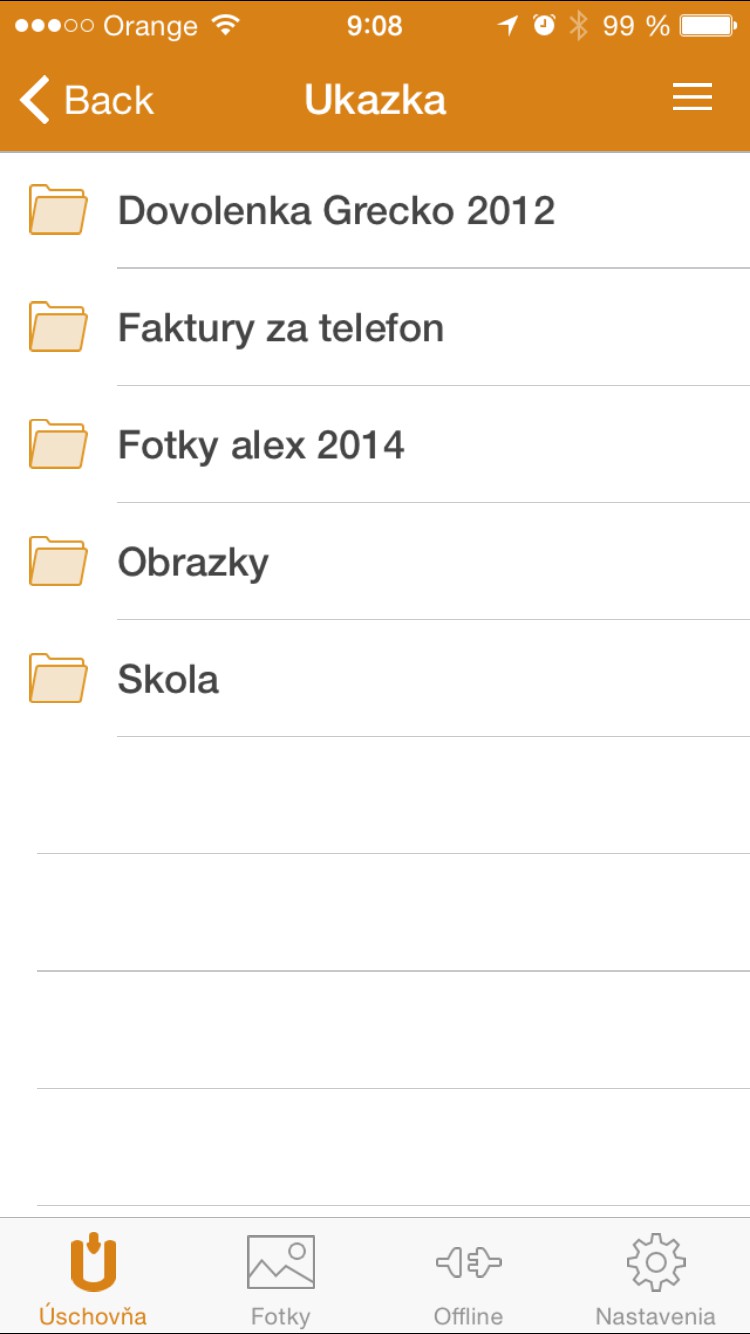Go back using the Back button
Viewport: 750px width, 1334px height.
click(x=87, y=100)
